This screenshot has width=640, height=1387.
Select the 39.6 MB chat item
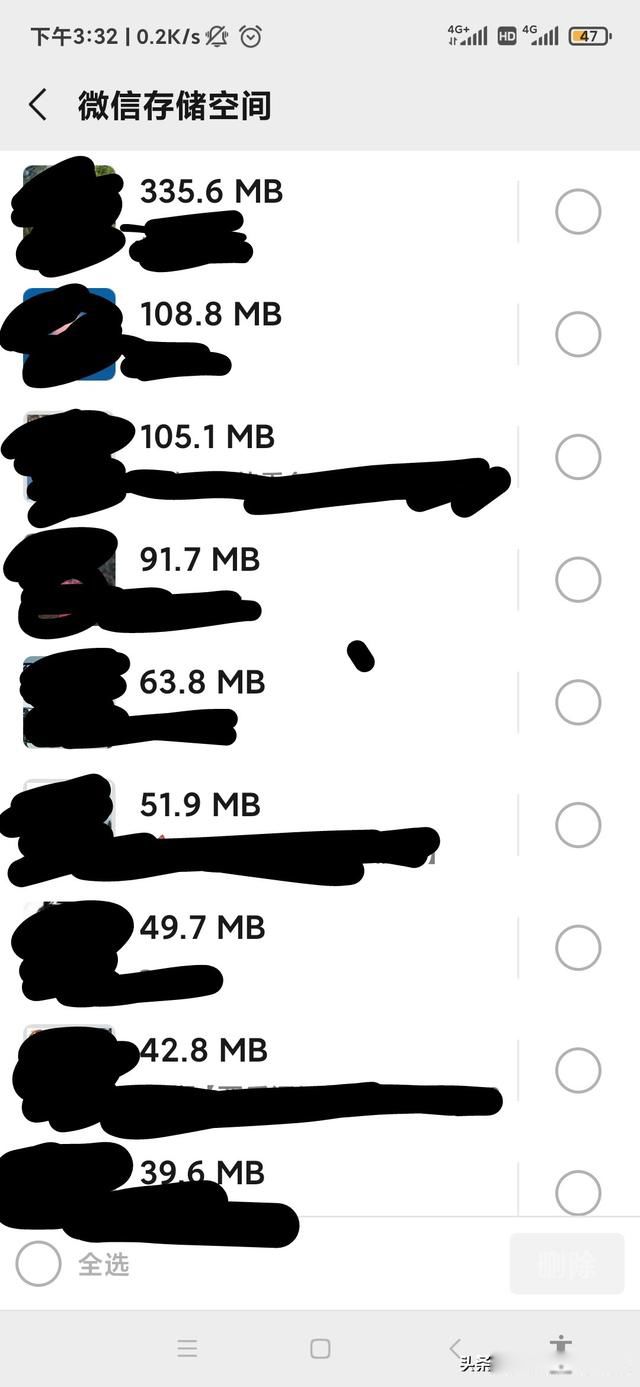pyautogui.click(x=578, y=1192)
